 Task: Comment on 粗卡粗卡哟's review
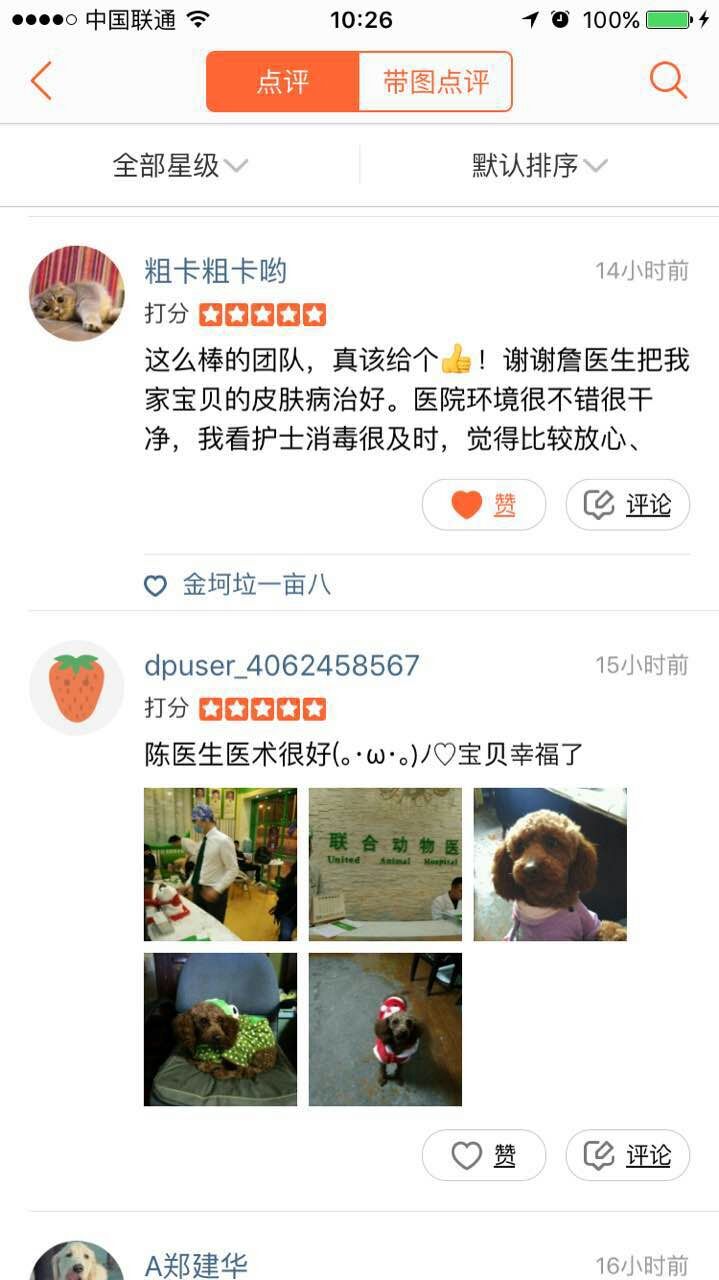(x=628, y=505)
